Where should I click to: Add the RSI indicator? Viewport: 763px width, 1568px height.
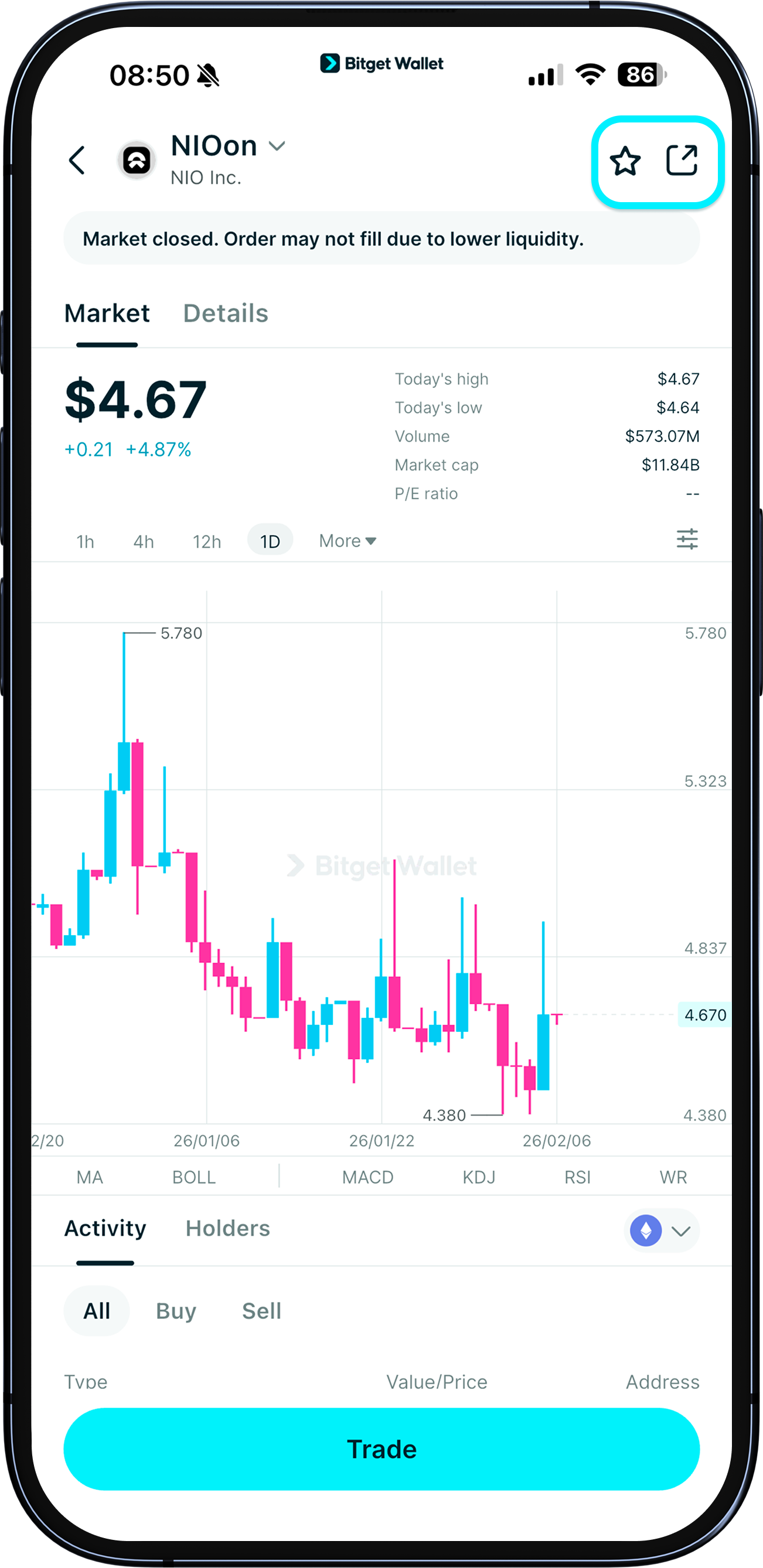(x=577, y=1177)
